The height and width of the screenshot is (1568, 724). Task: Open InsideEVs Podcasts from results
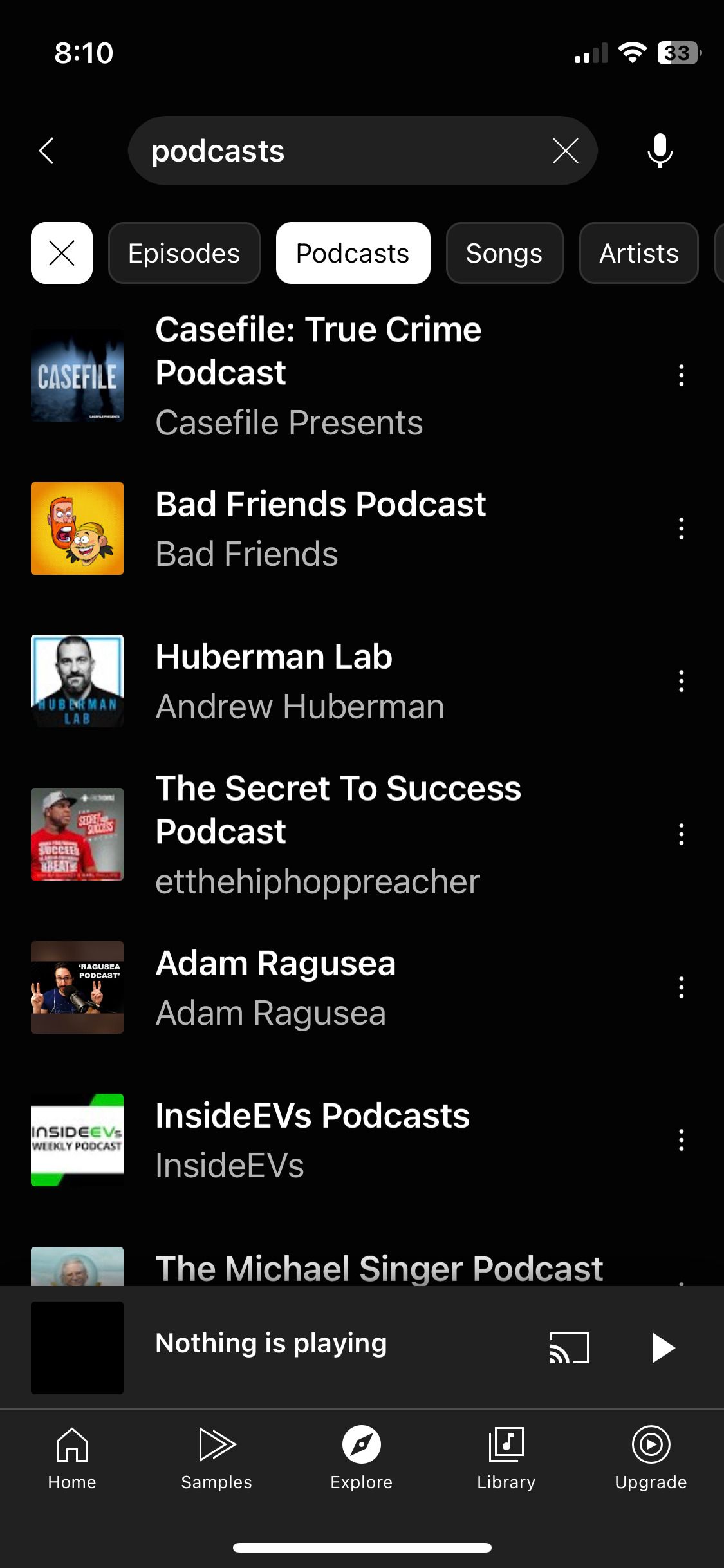tap(313, 1138)
